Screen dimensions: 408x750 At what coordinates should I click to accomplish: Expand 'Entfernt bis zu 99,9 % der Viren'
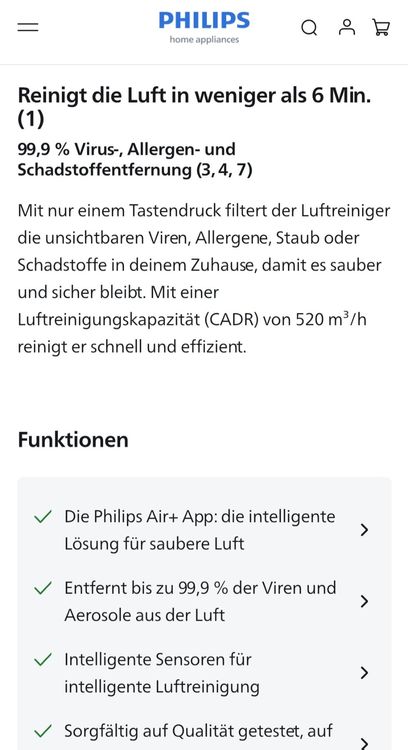(x=204, y=601)
